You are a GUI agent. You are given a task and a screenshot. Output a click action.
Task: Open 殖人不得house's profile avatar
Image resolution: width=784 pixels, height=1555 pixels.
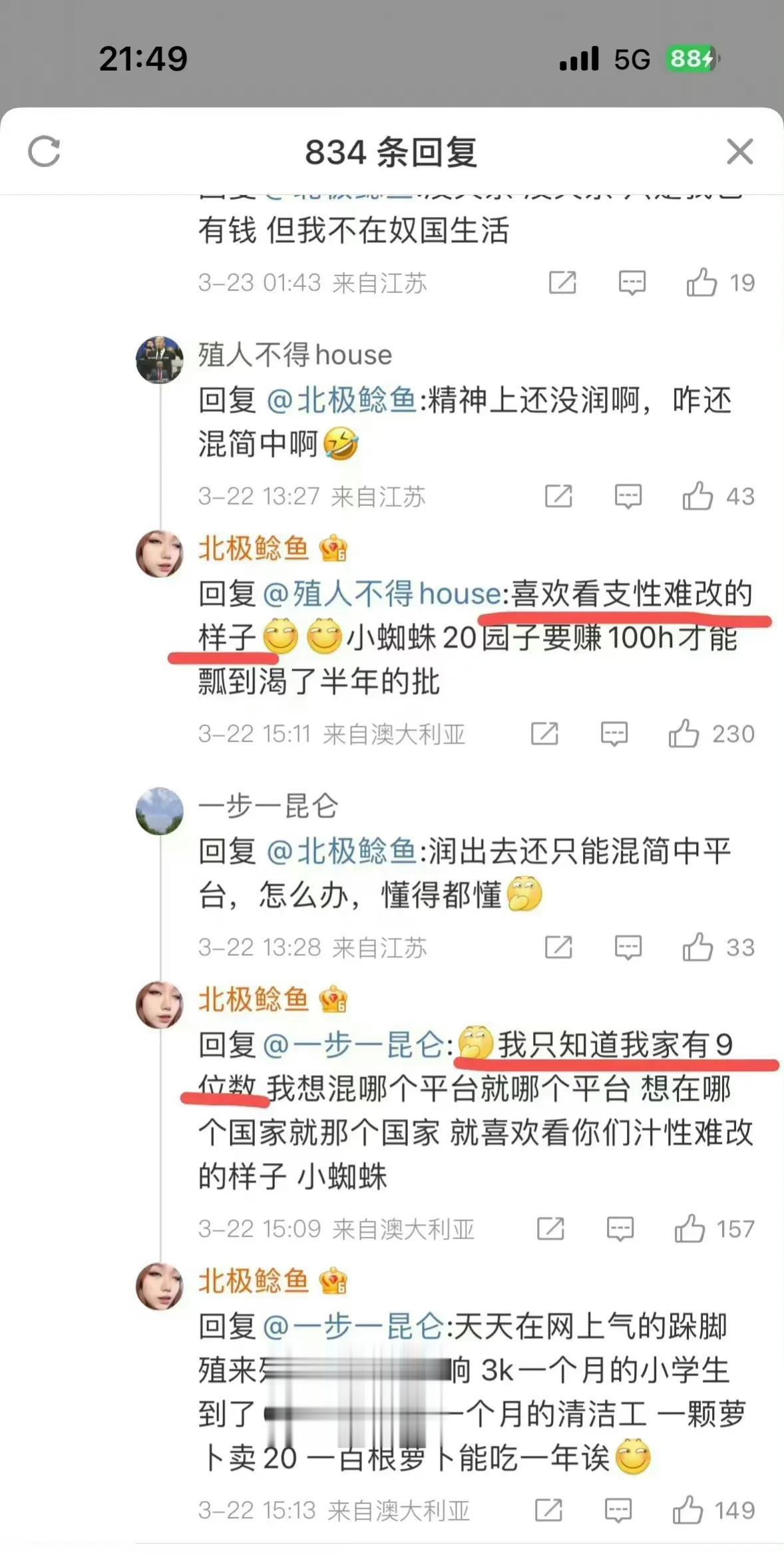[x=159, y=359]
